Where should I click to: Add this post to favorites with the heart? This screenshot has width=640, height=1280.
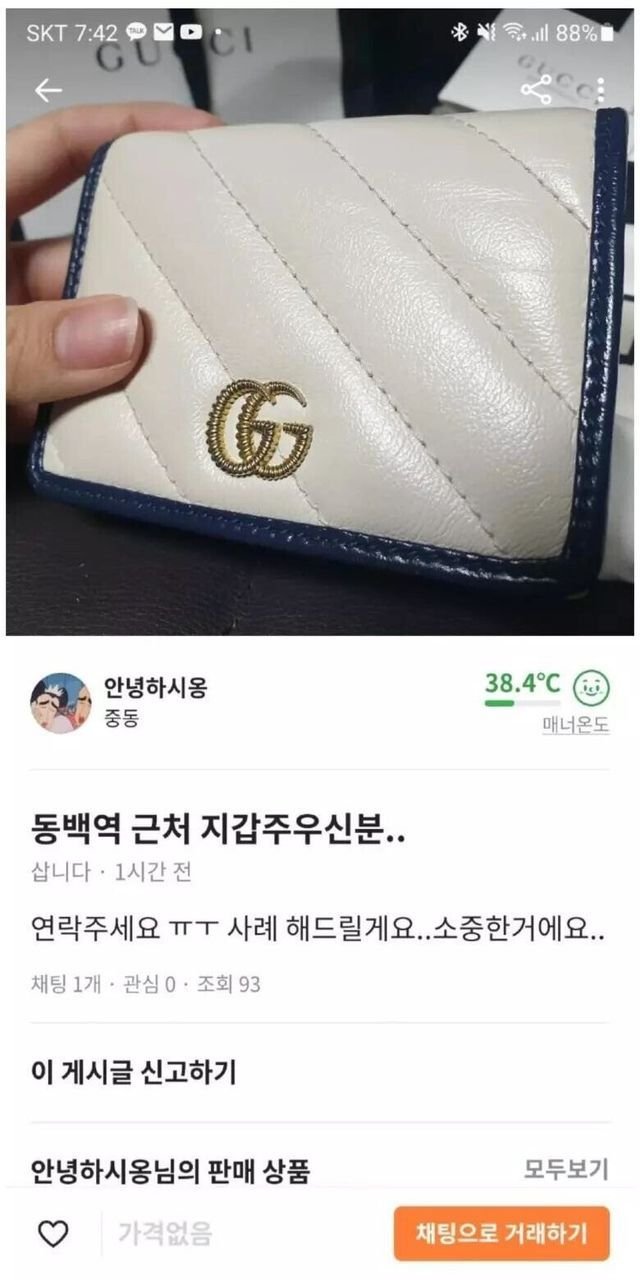pos(53,1233)
